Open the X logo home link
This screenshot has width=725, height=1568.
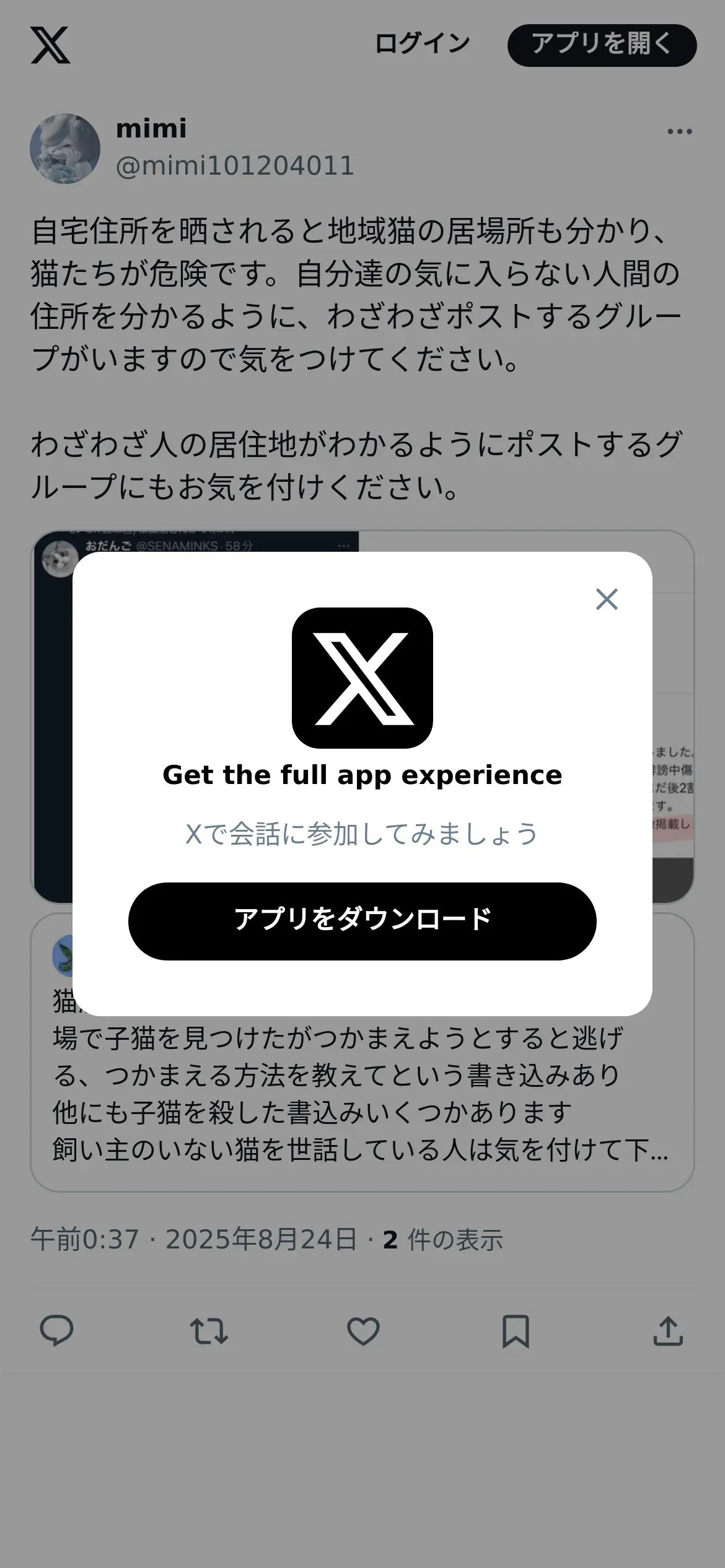(50, 45)
